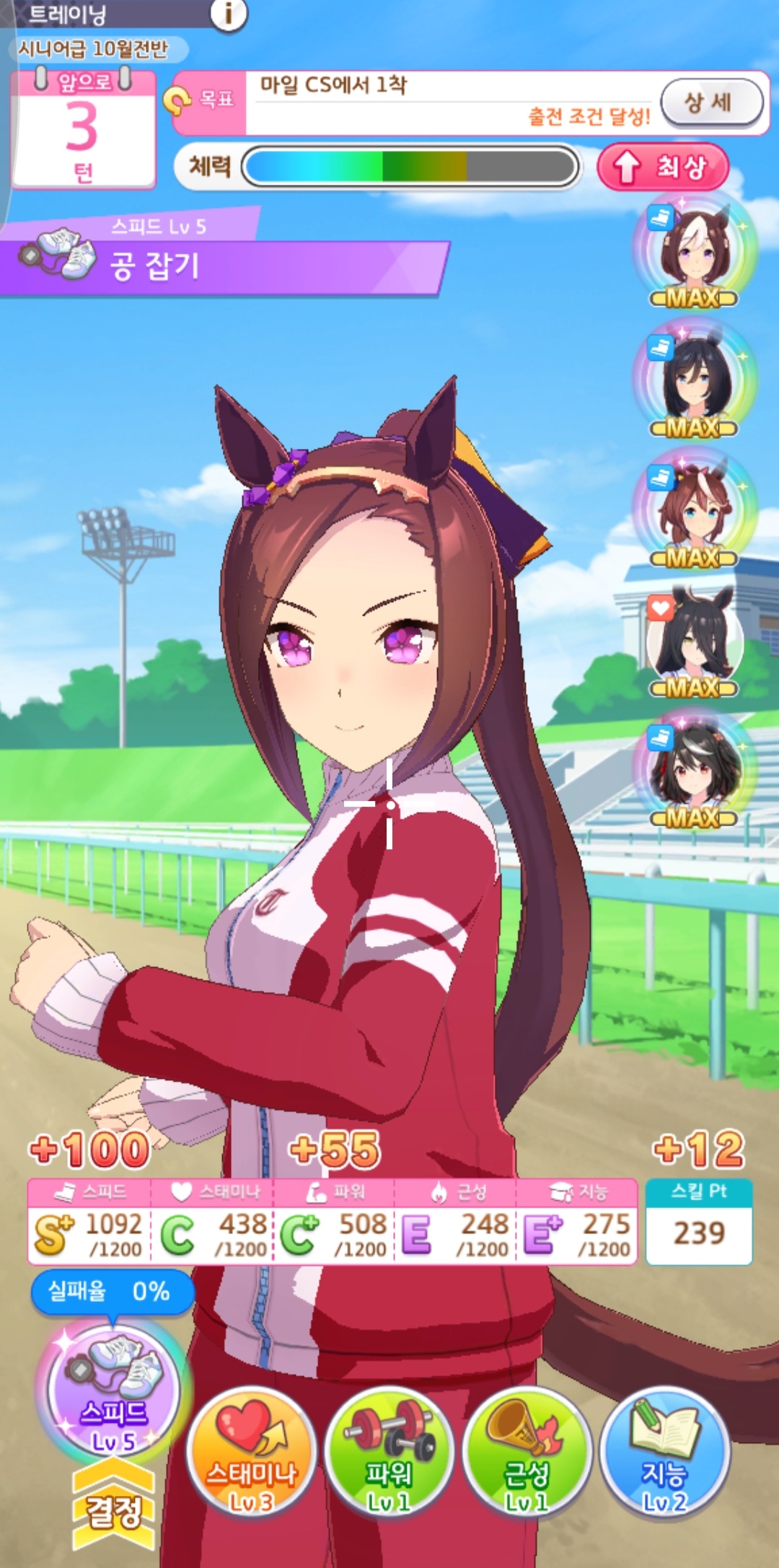Screen dimensions: 779x1568
Task: Open goal details with 상세 button
Action: 711,102
